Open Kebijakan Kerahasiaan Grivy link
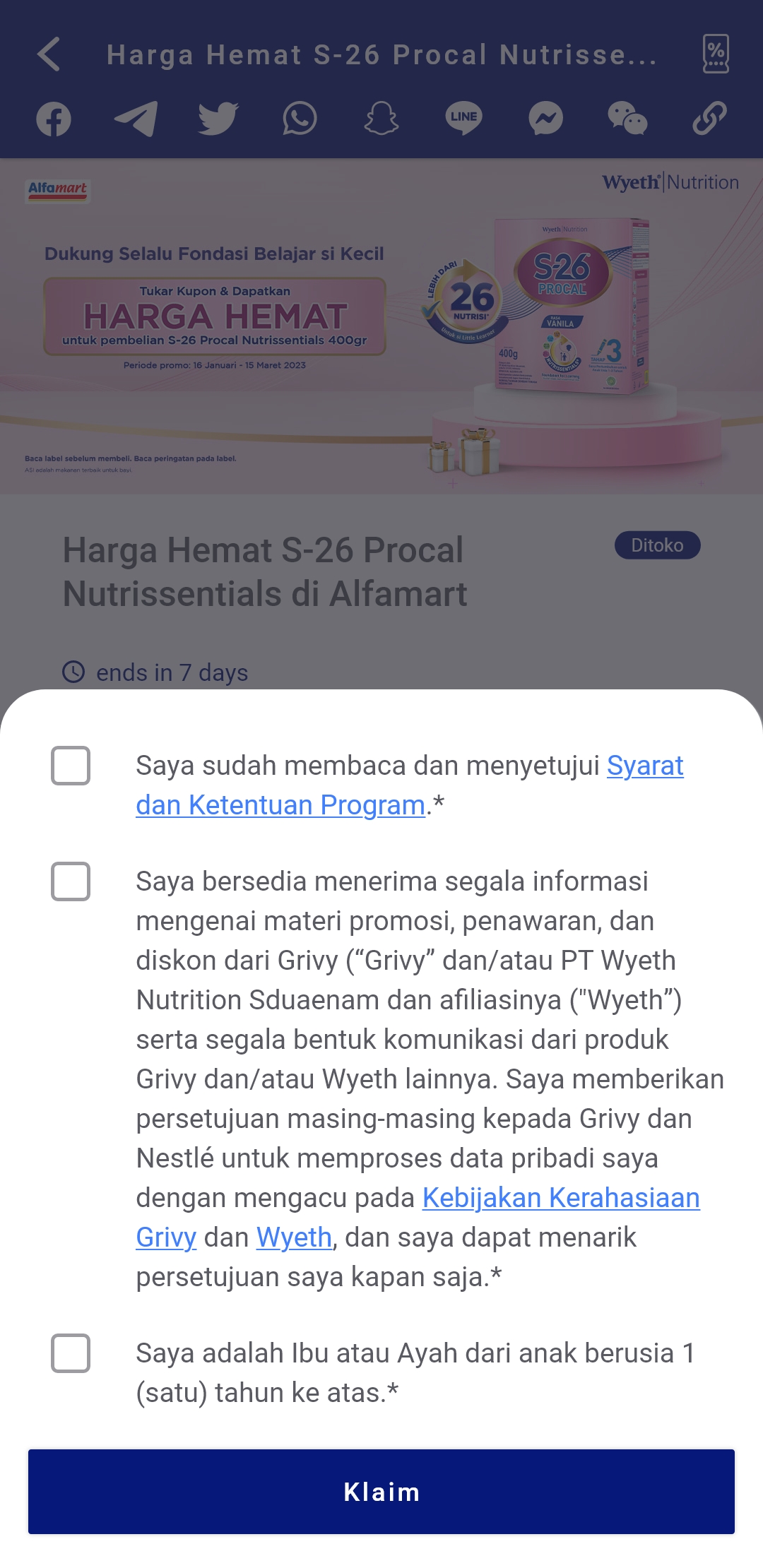763x1568 pixels. (x=418, y=1218)
